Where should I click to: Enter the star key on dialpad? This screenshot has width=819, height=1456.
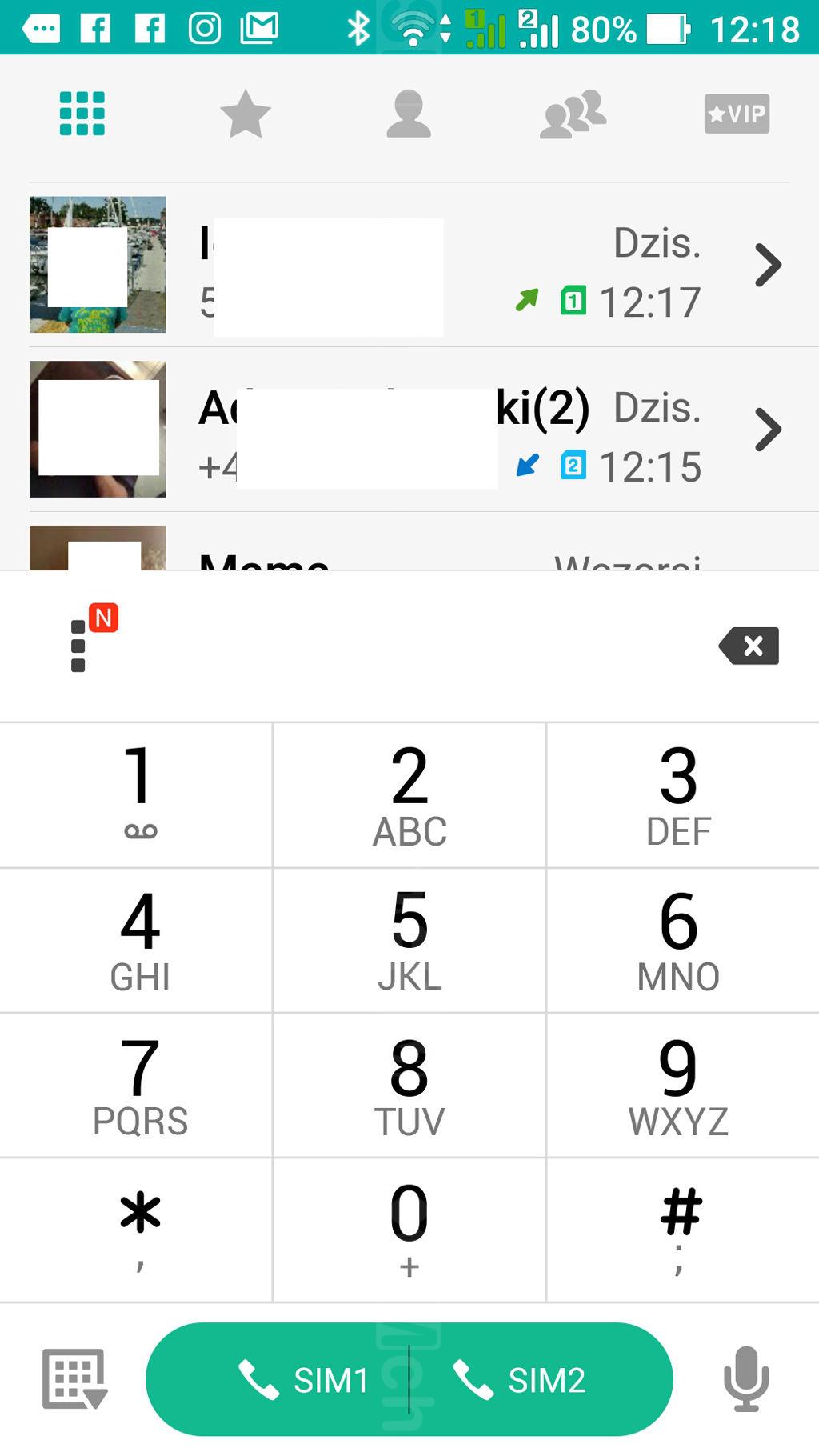click(136, 1230)
